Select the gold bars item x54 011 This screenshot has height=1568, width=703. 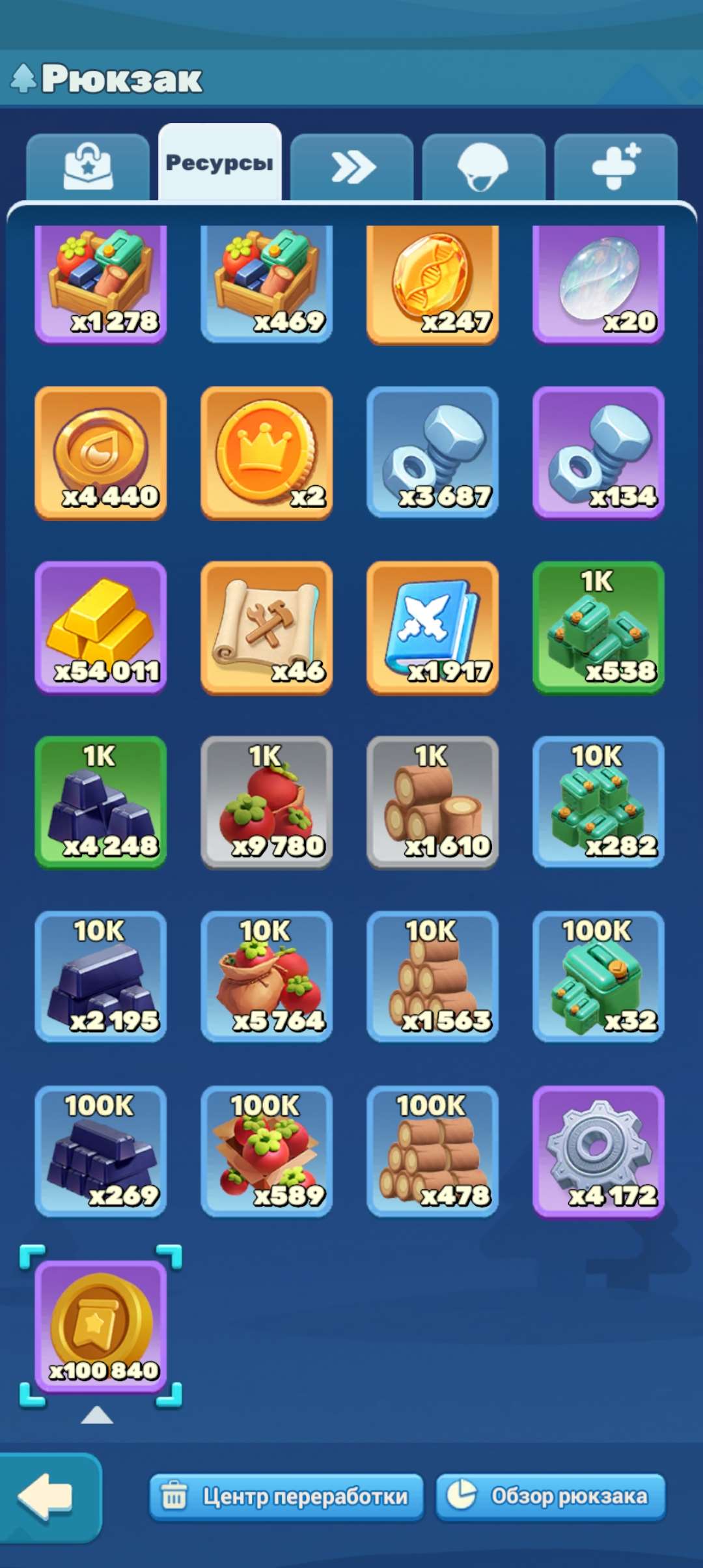101,625
